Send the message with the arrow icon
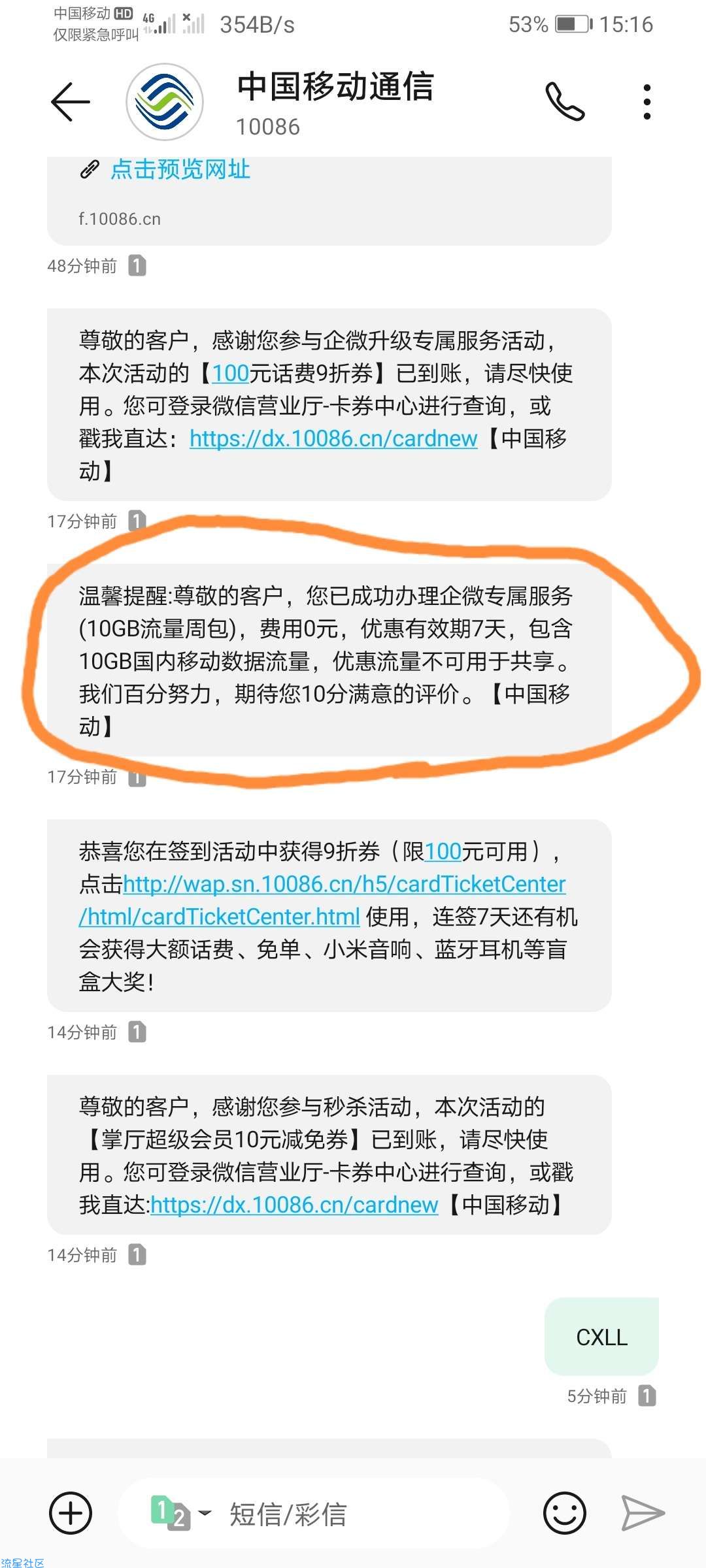 point(643,1513)
